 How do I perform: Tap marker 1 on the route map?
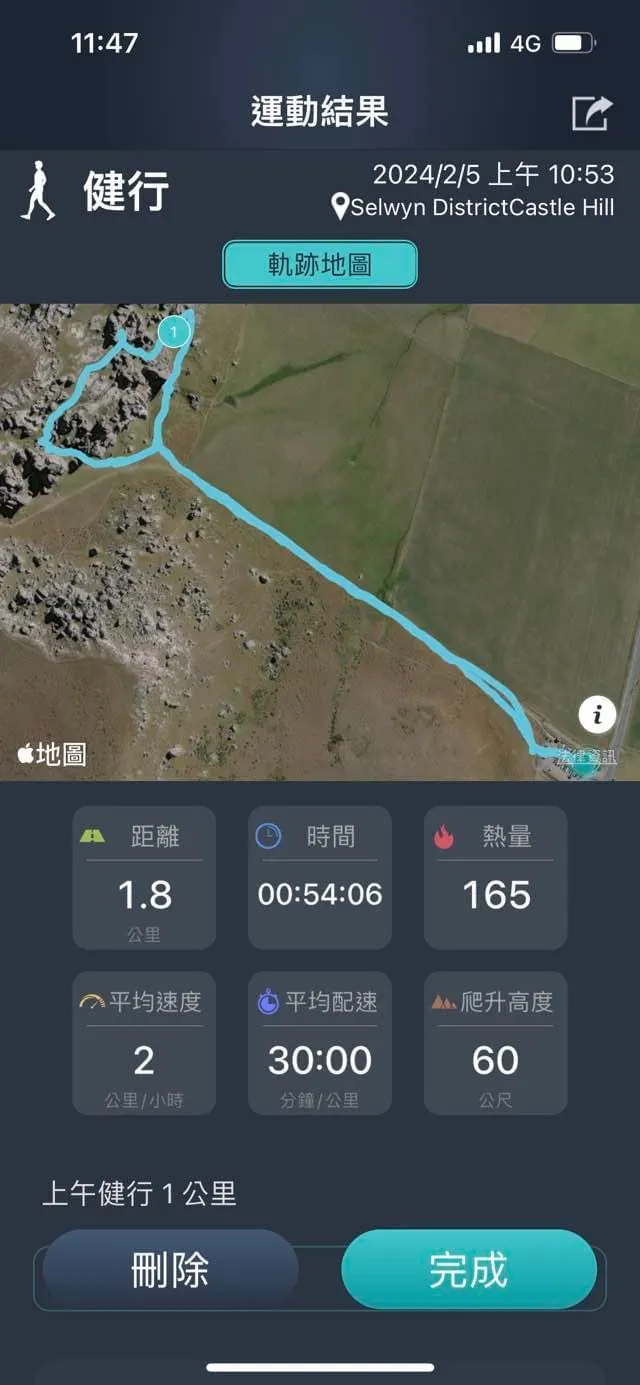pyautogui.click(x=174, y=331)
